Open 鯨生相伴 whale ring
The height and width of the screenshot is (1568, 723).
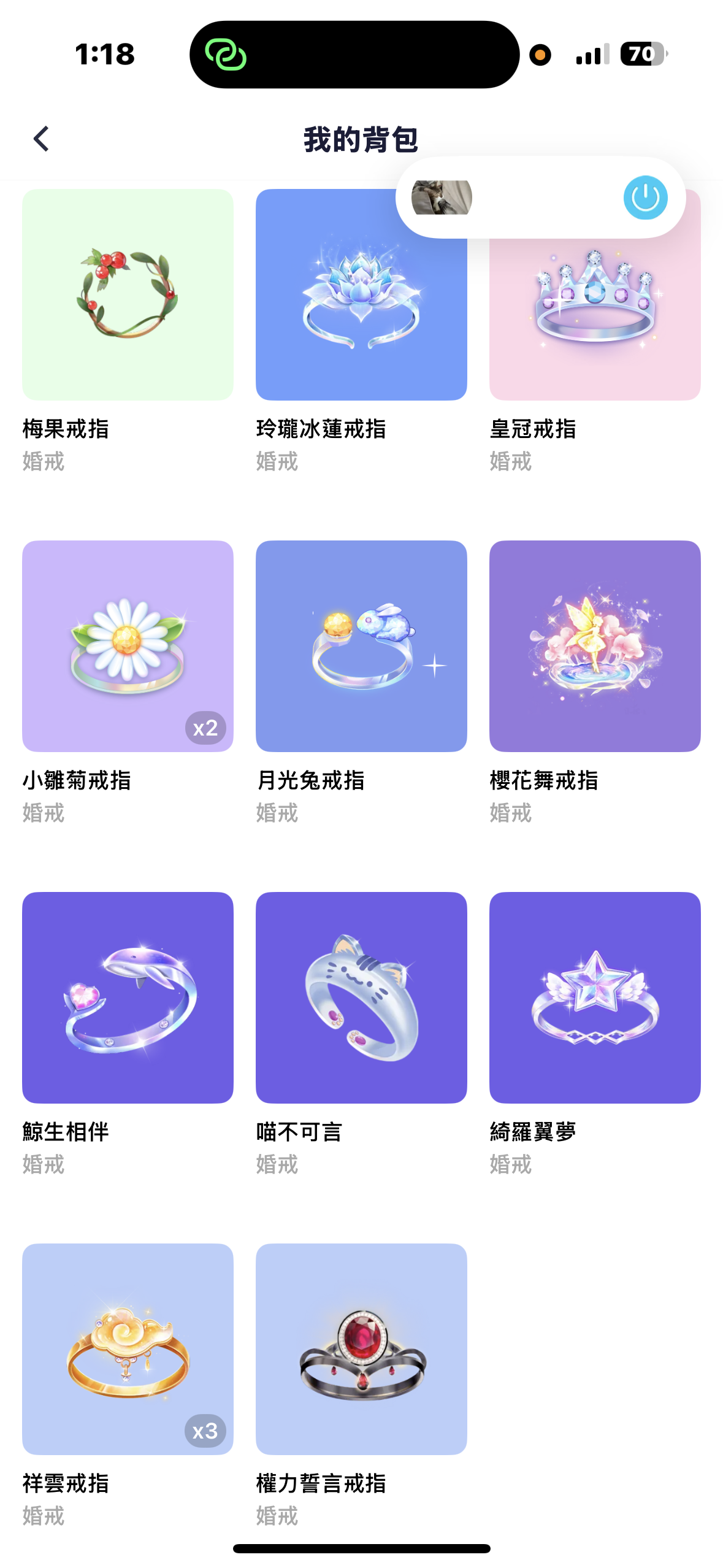pos(128,997)
